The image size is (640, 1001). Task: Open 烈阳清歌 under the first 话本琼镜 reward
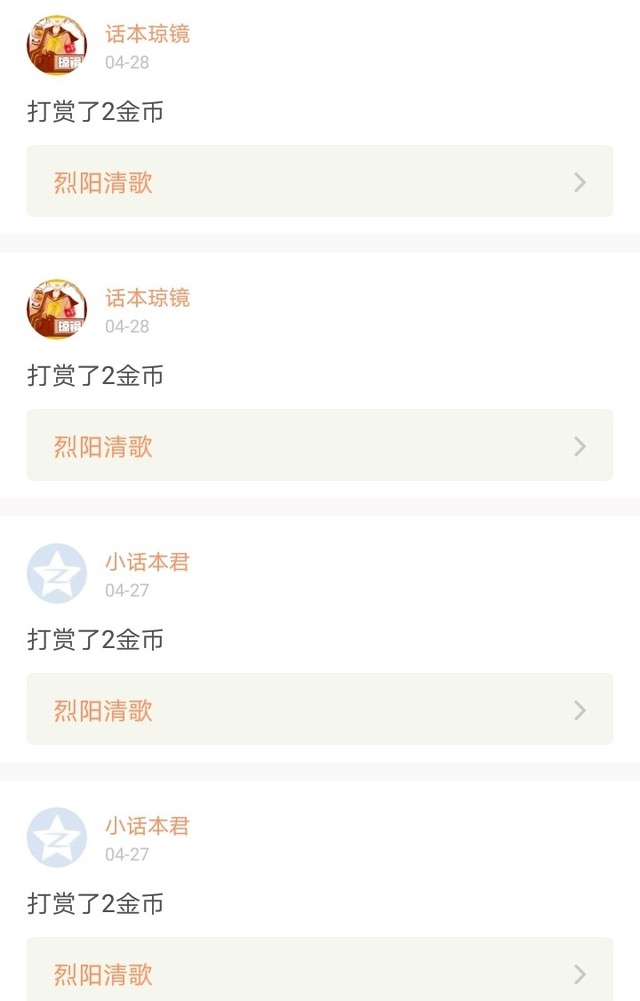319,182
